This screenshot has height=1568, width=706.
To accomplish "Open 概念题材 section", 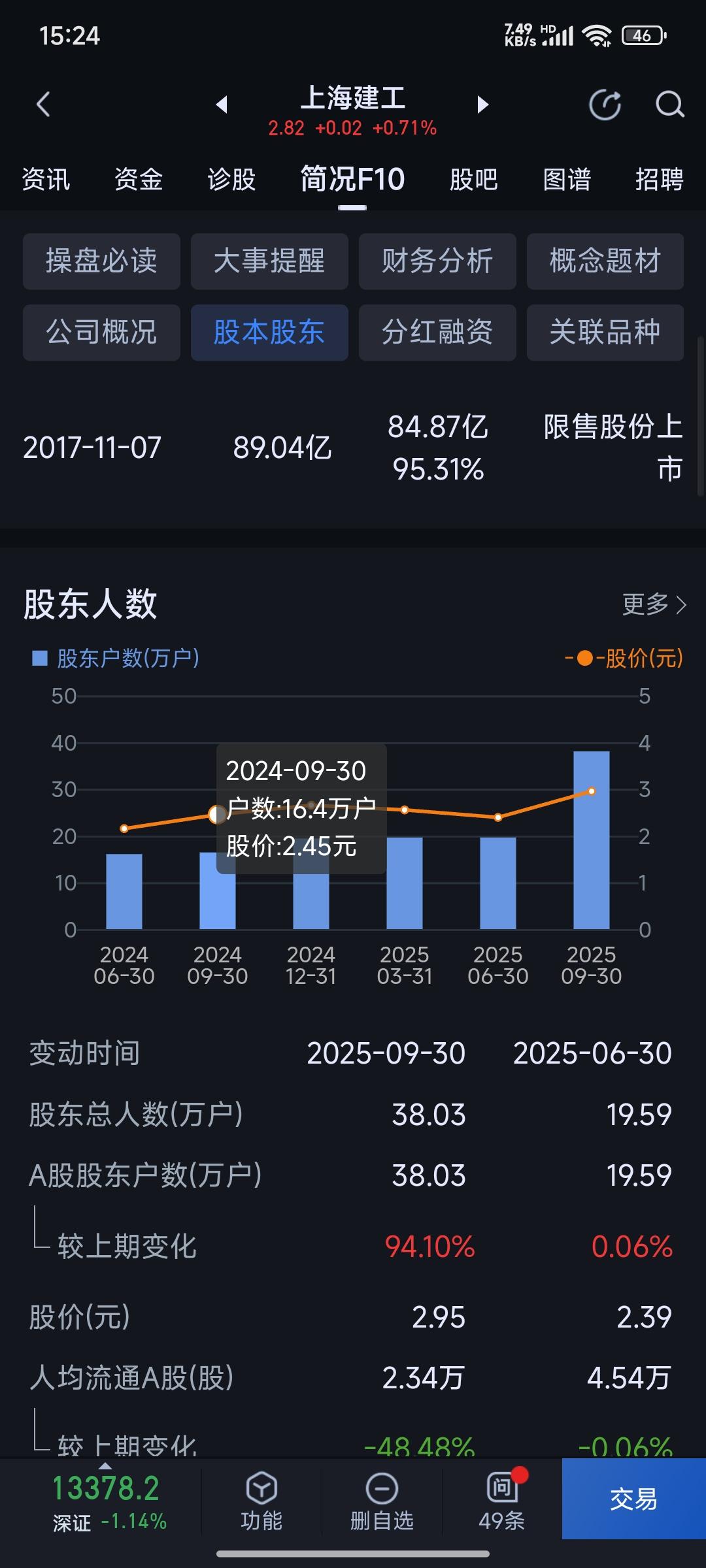I will pos(604,261).
